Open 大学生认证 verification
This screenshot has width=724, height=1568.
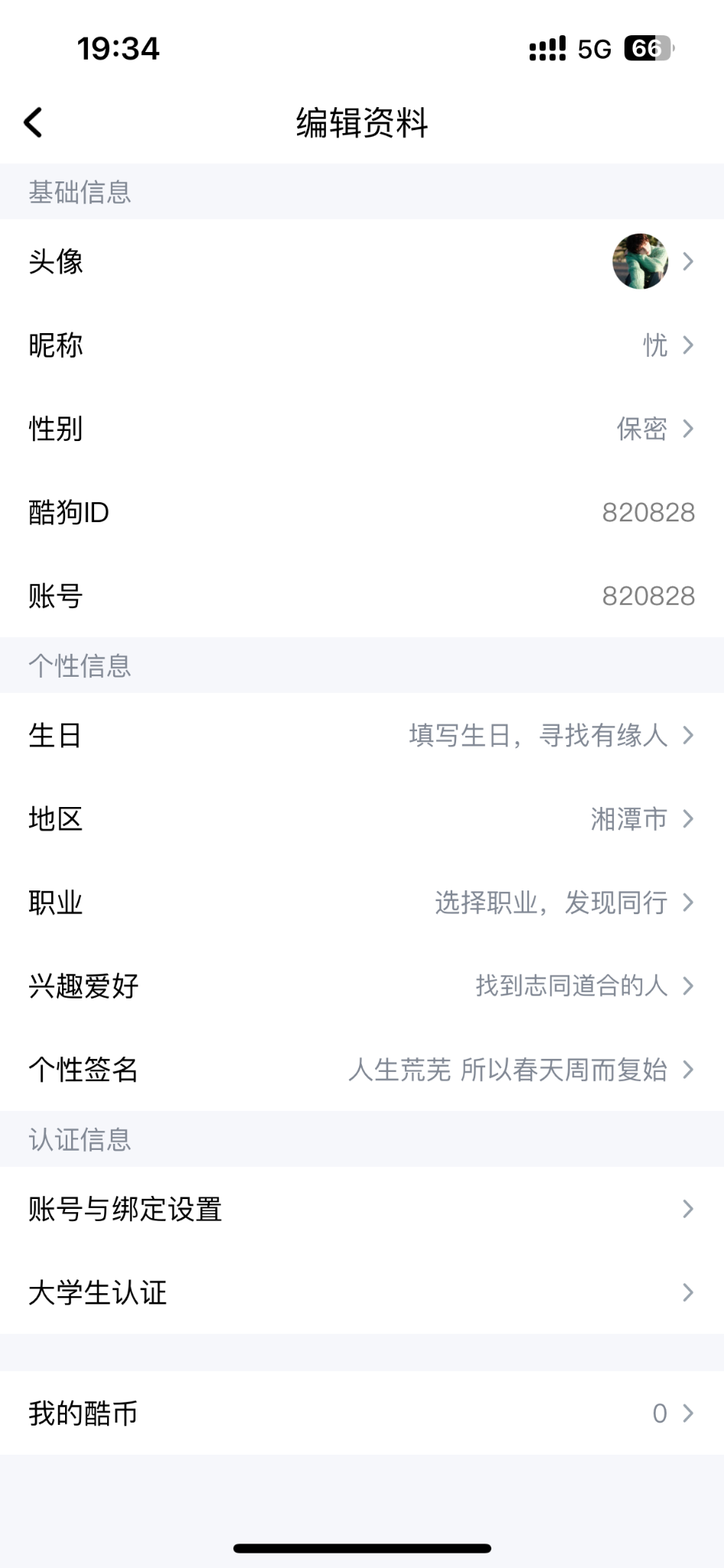coord(361,1293)
